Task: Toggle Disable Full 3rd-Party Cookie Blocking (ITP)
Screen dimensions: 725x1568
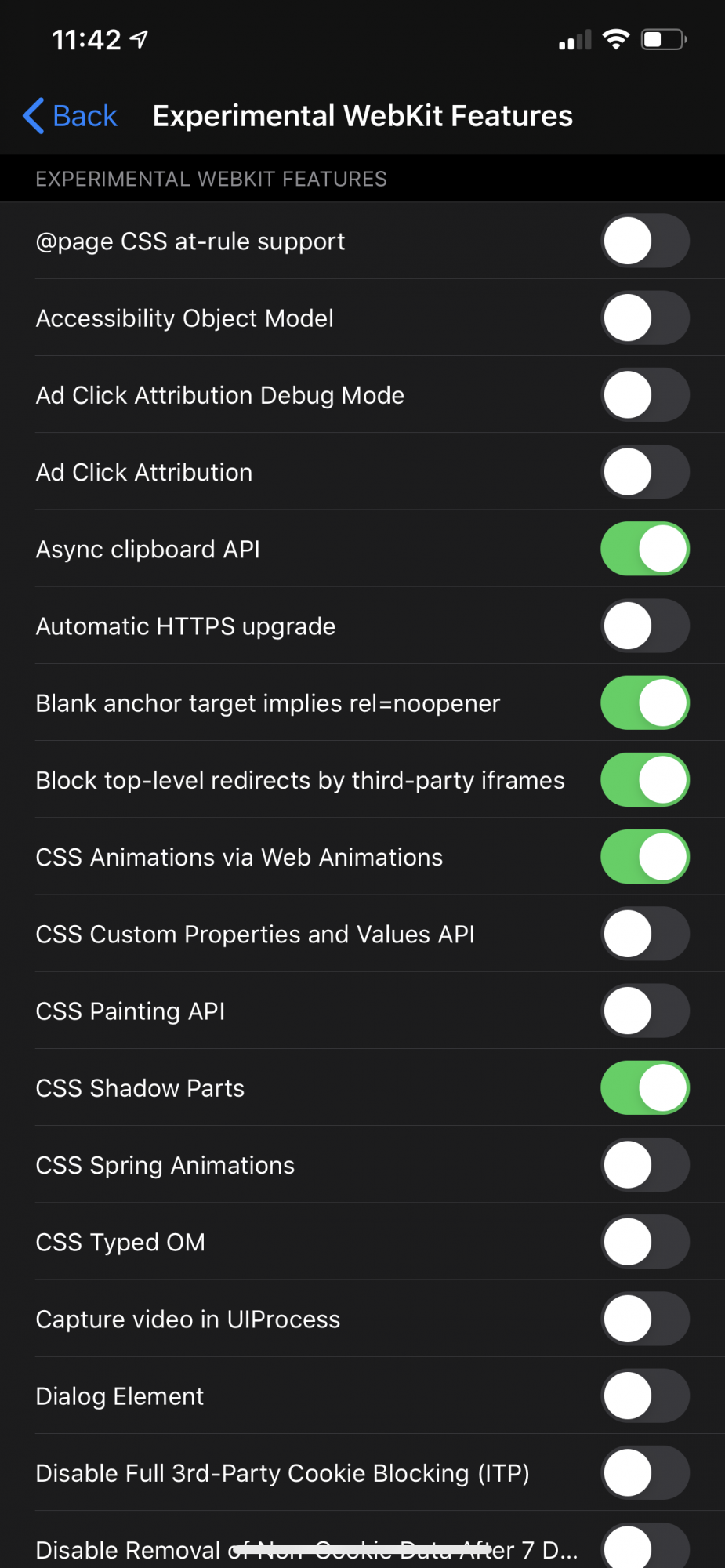Action: point(645,1472)
